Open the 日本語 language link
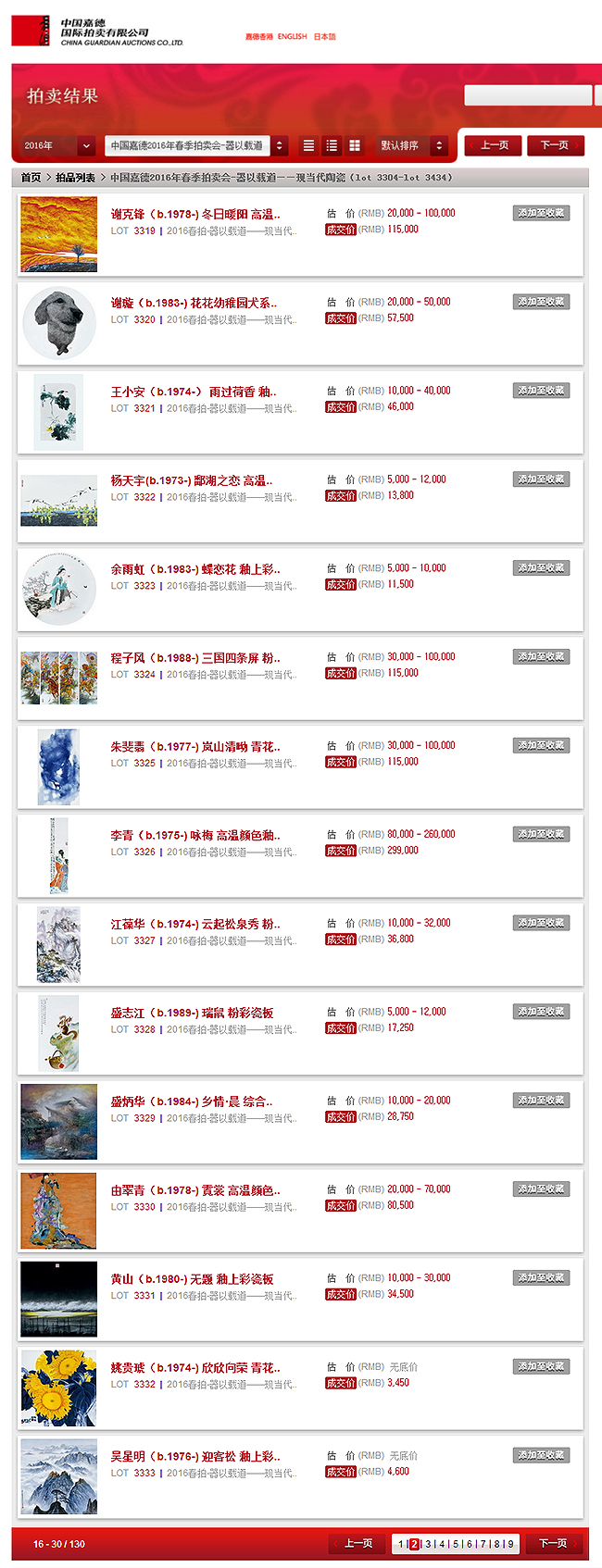 point(325,37)
